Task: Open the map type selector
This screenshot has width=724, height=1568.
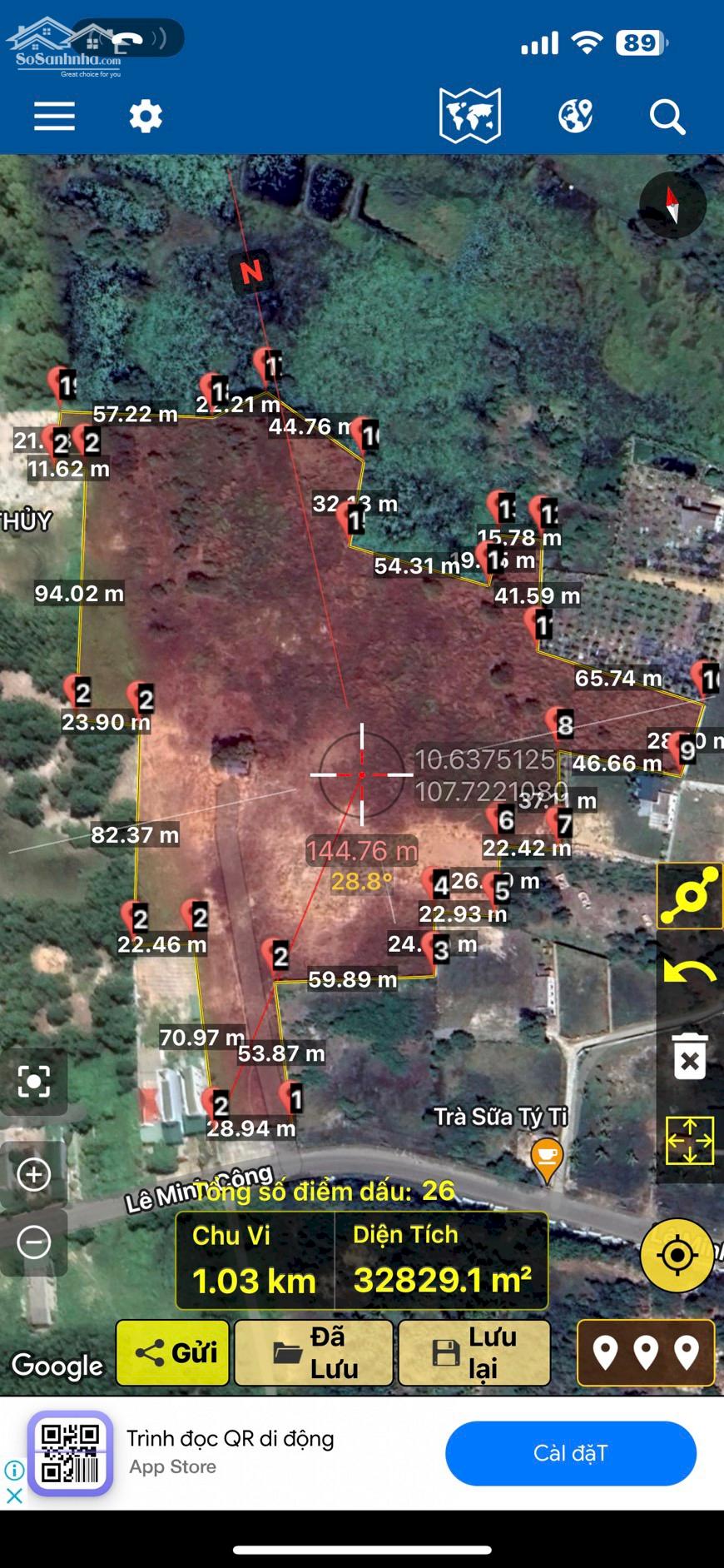Action: (x=470, y=116)
